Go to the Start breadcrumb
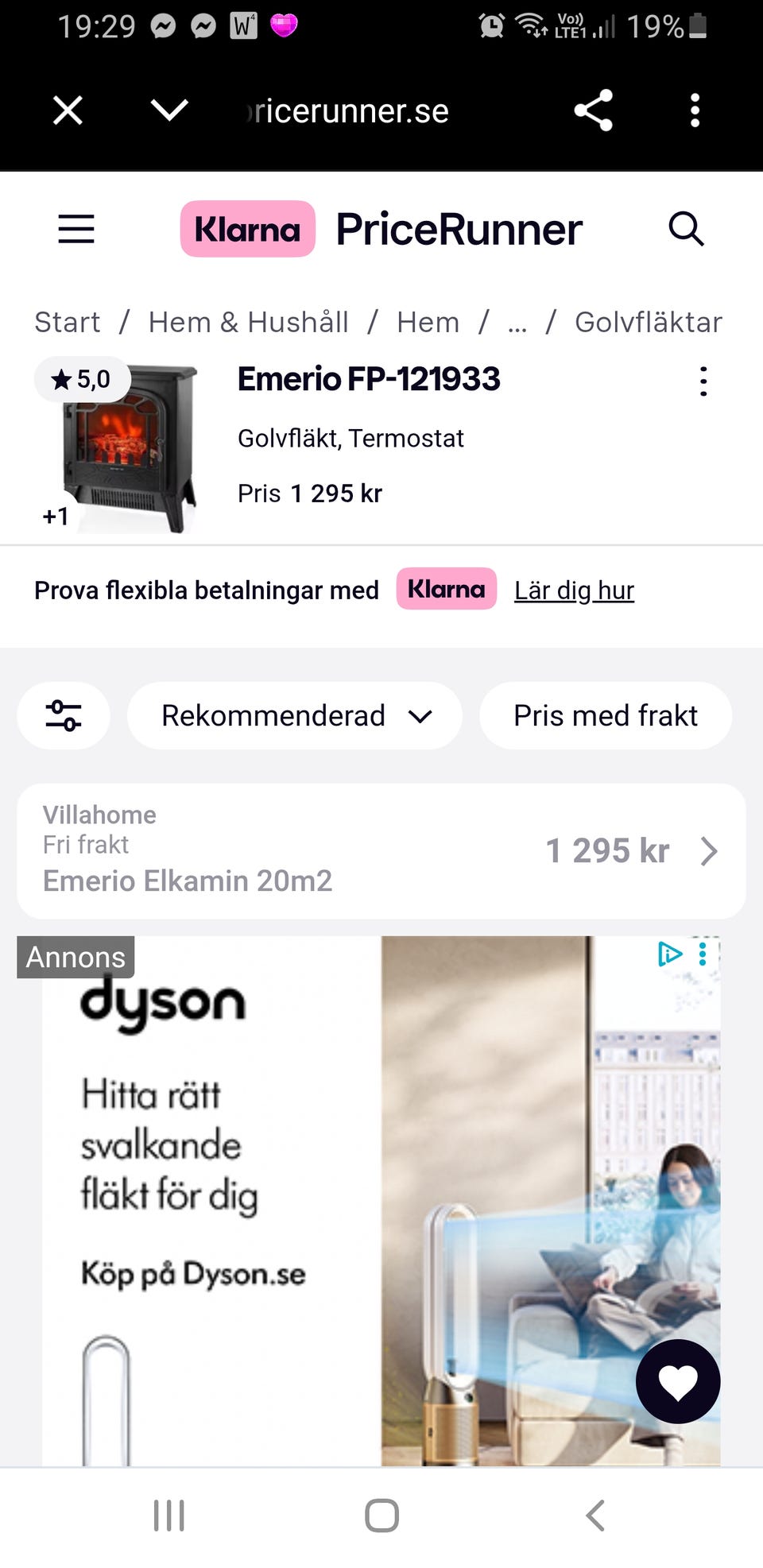Image resolution: width=763 pixels, height=1568 pixels. tap(68, 322)
